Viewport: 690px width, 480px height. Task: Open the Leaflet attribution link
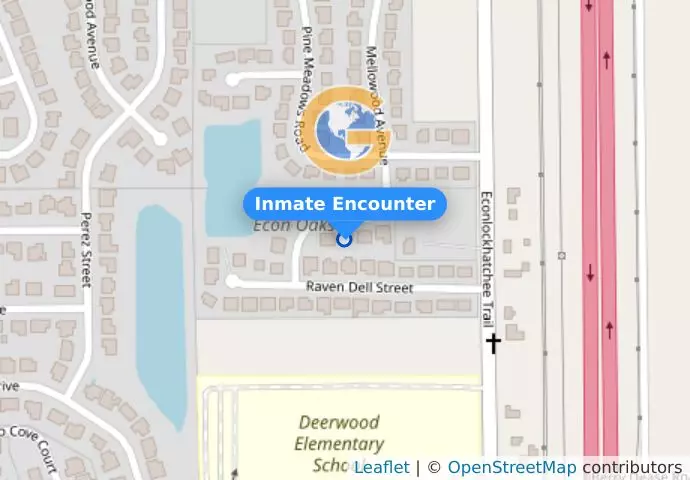click(381, 467)
